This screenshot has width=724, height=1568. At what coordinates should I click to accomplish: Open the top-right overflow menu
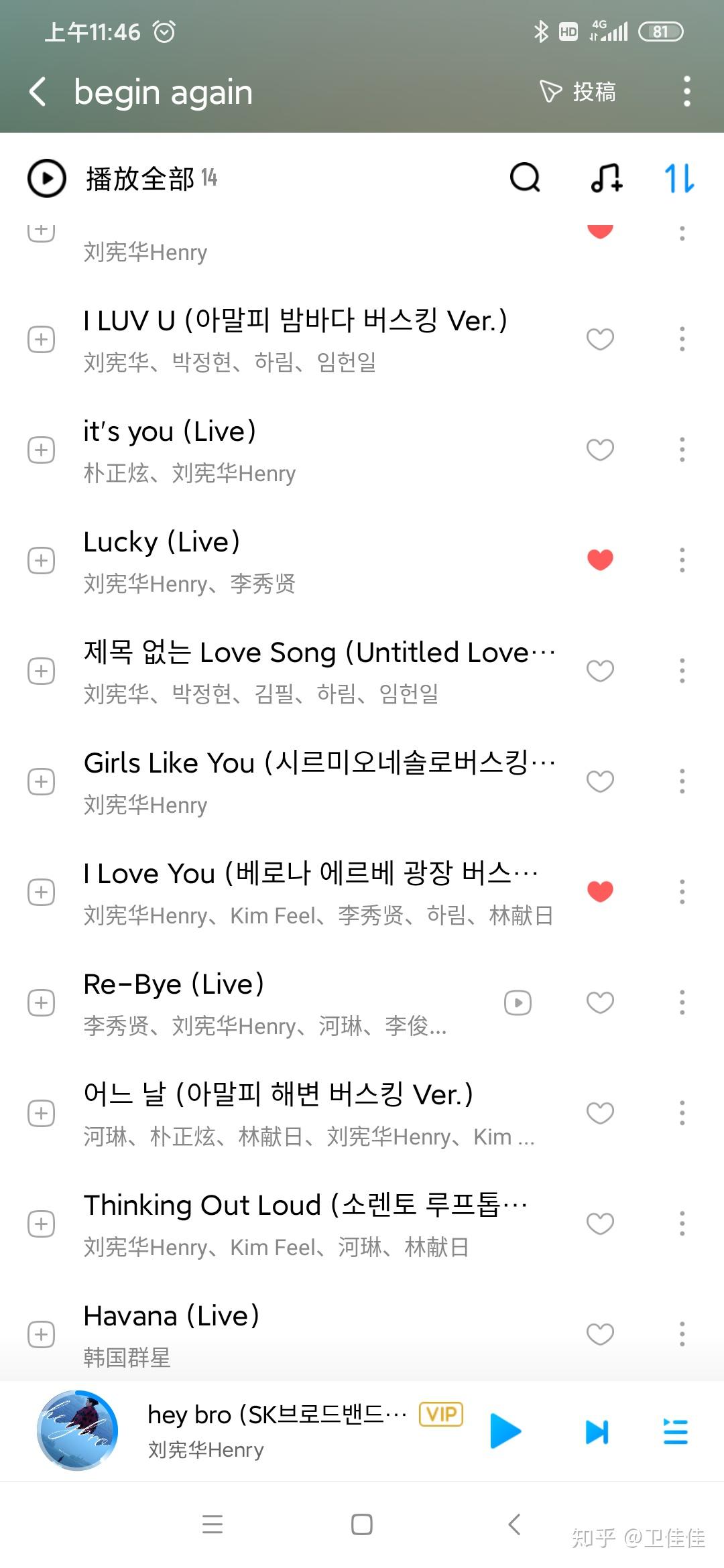click(x=686, y=92)
